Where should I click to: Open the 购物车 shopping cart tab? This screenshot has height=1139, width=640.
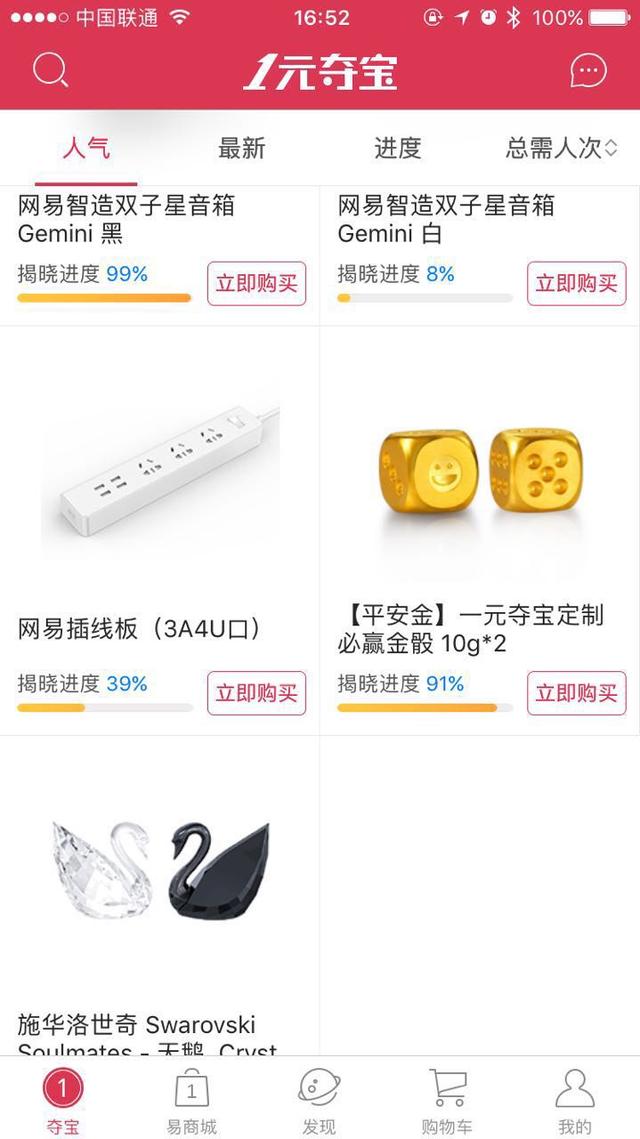click(x=448, y=1100)
